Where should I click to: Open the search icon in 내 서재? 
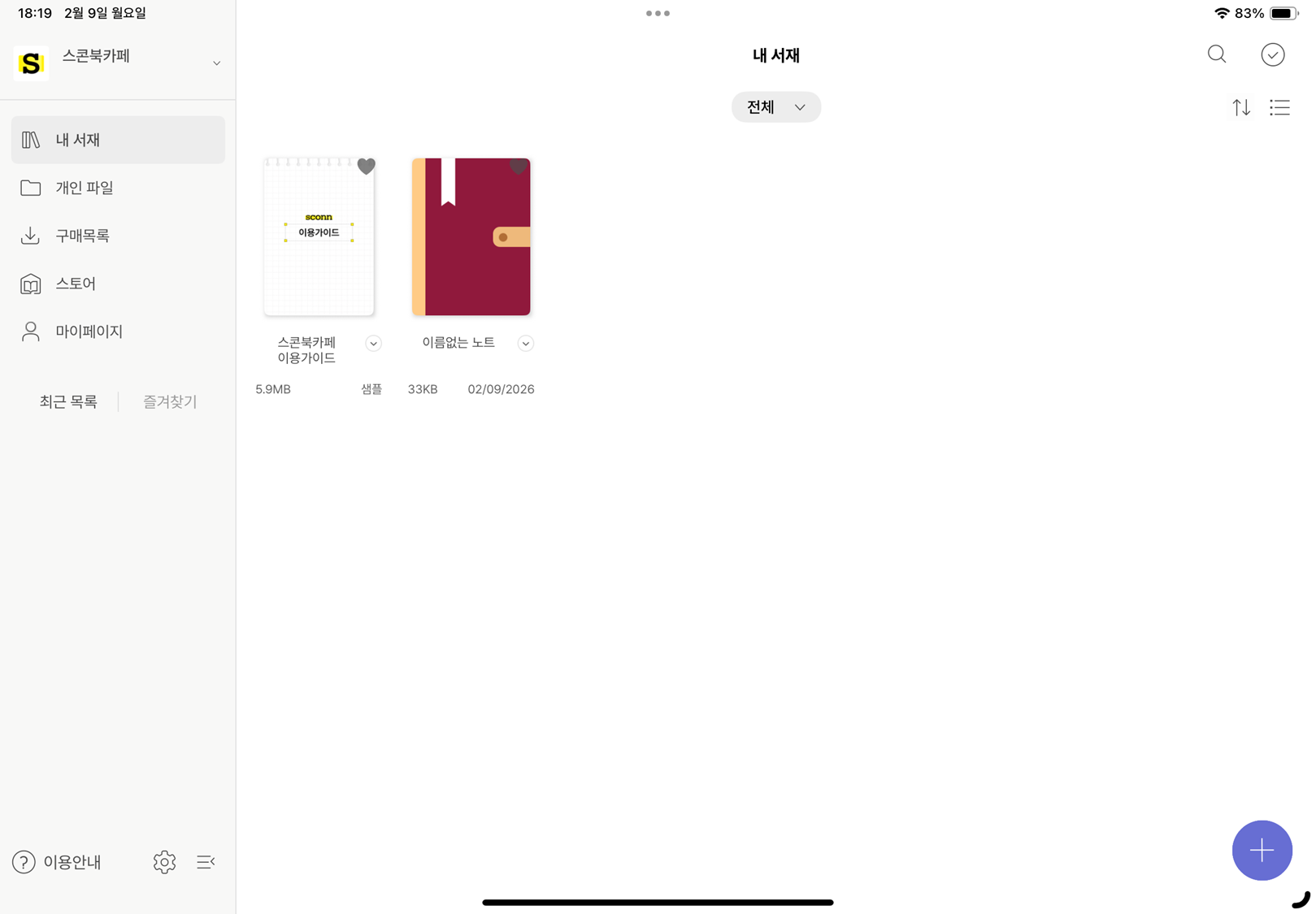(1216, 54)
